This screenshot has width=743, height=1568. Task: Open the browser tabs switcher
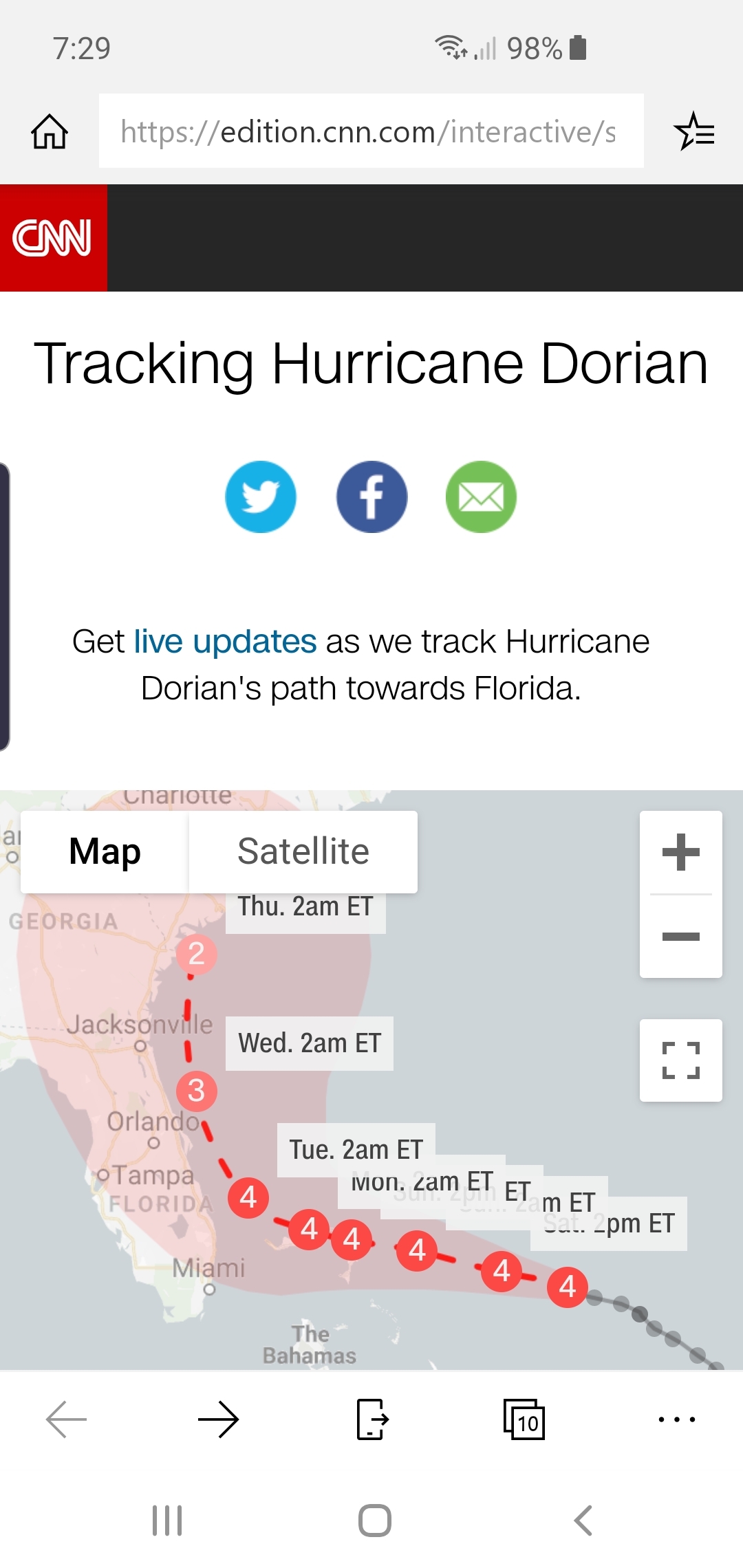click(524, 1419)
